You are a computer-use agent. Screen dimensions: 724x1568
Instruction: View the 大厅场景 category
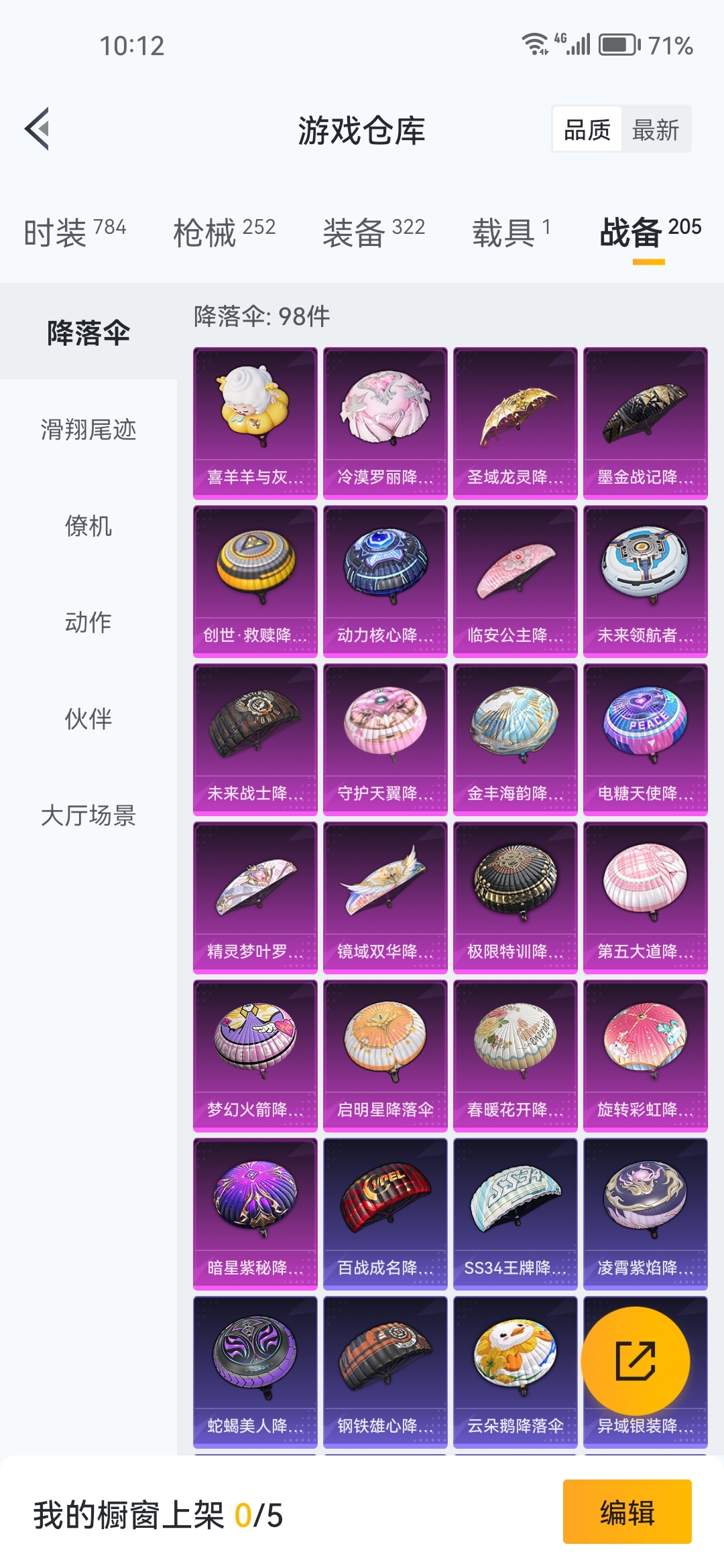(88, 815)
